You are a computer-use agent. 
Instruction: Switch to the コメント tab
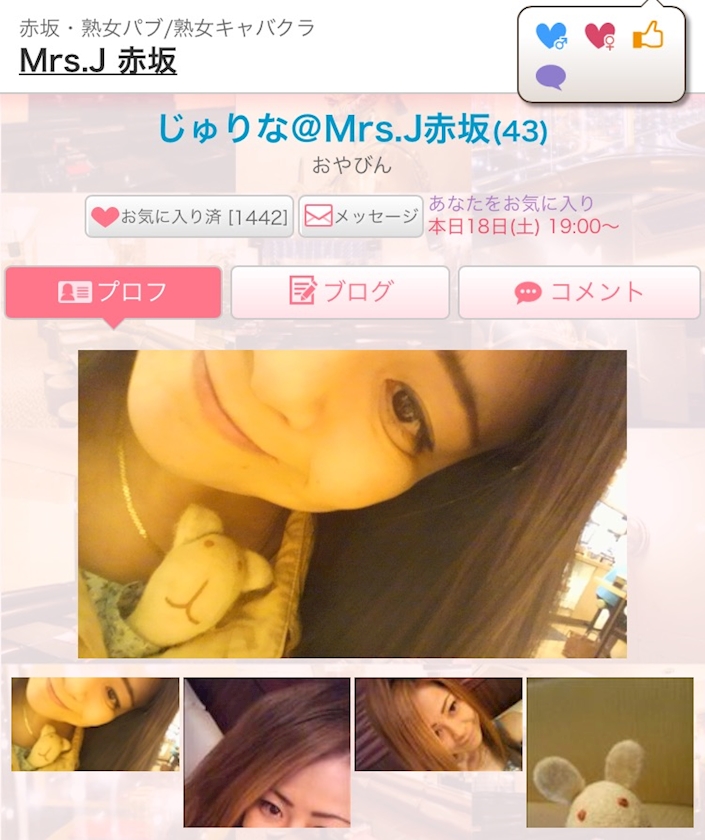click(x=579, y=292)
